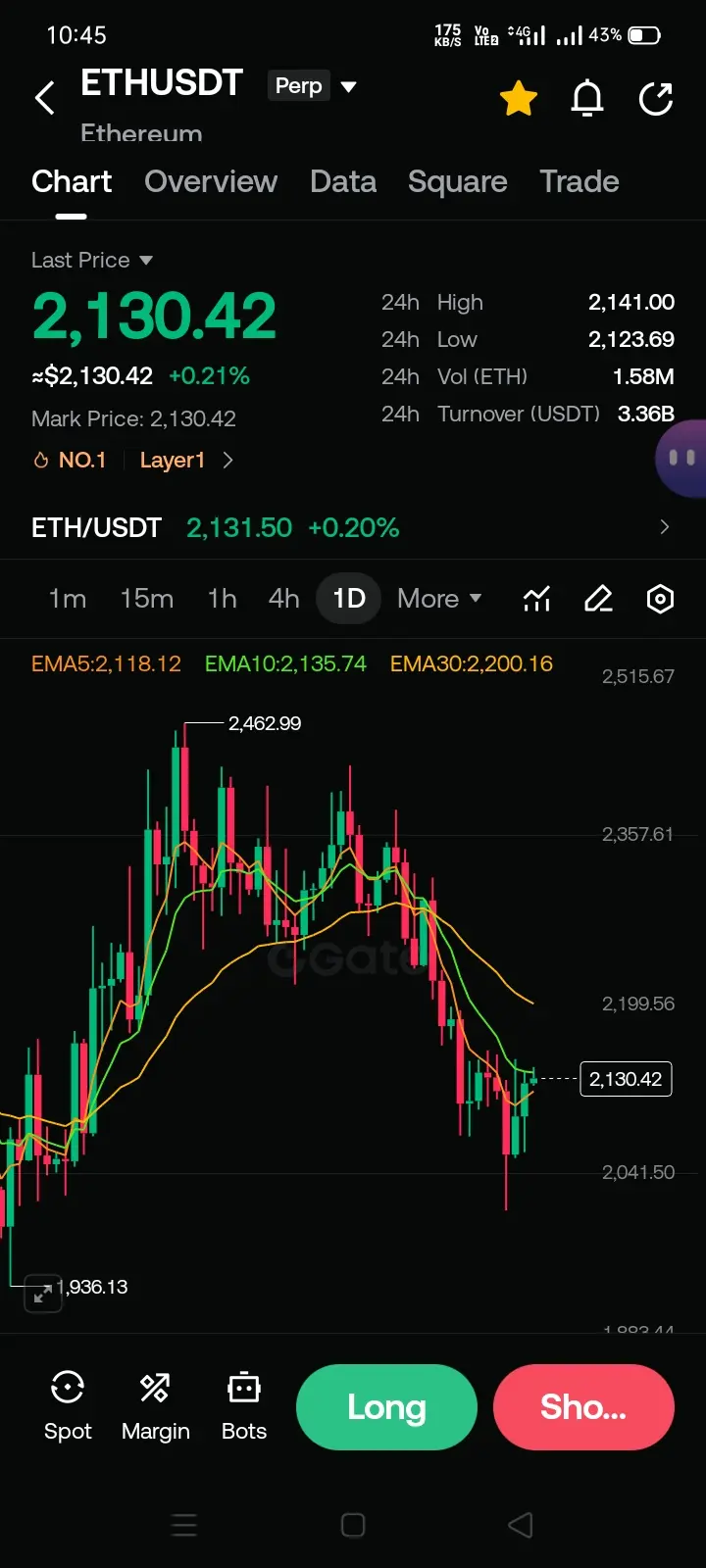Remove ETHUSDT from favorites via the star

519,98
